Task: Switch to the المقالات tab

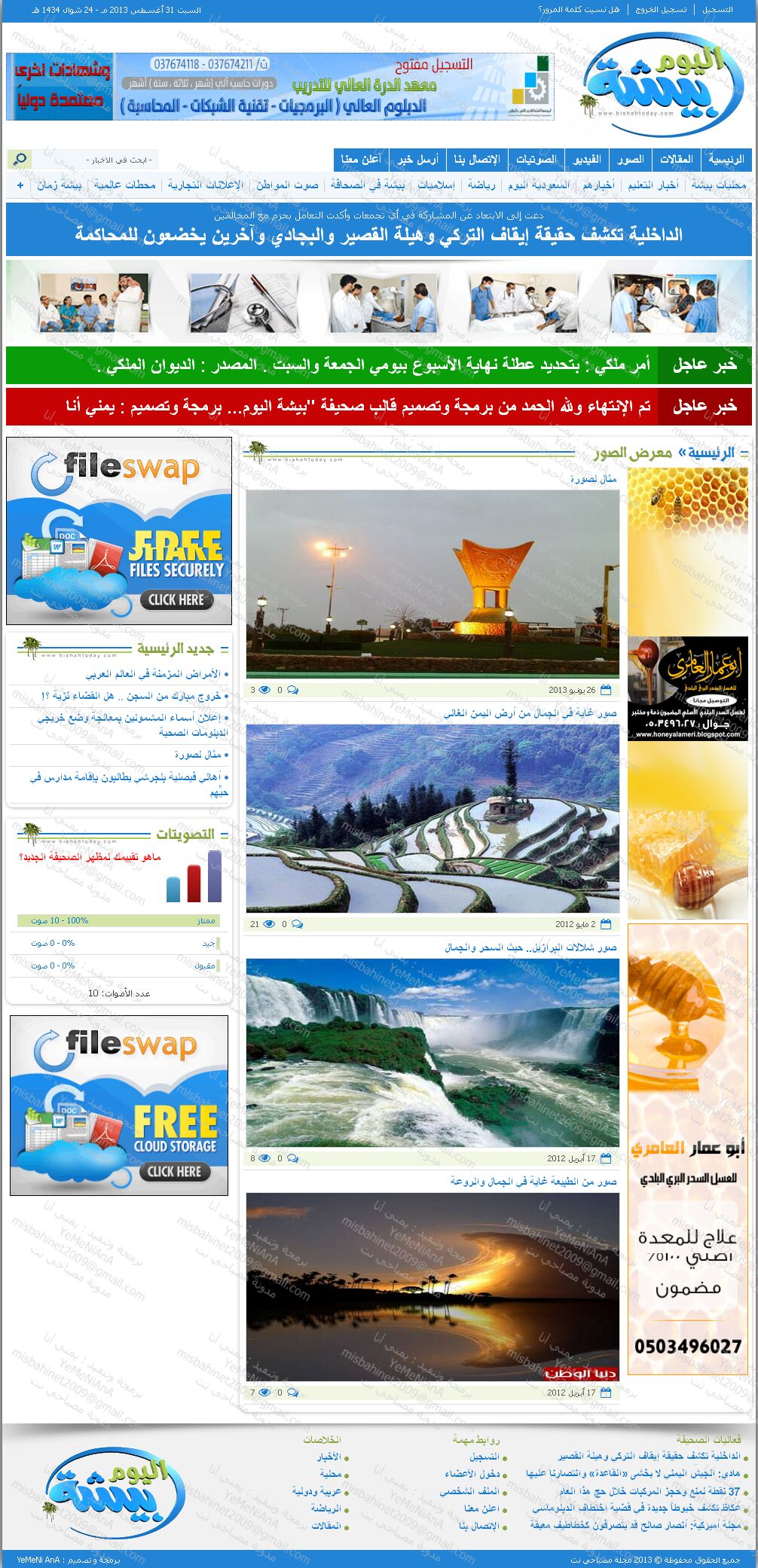Action: coord(676,160)
